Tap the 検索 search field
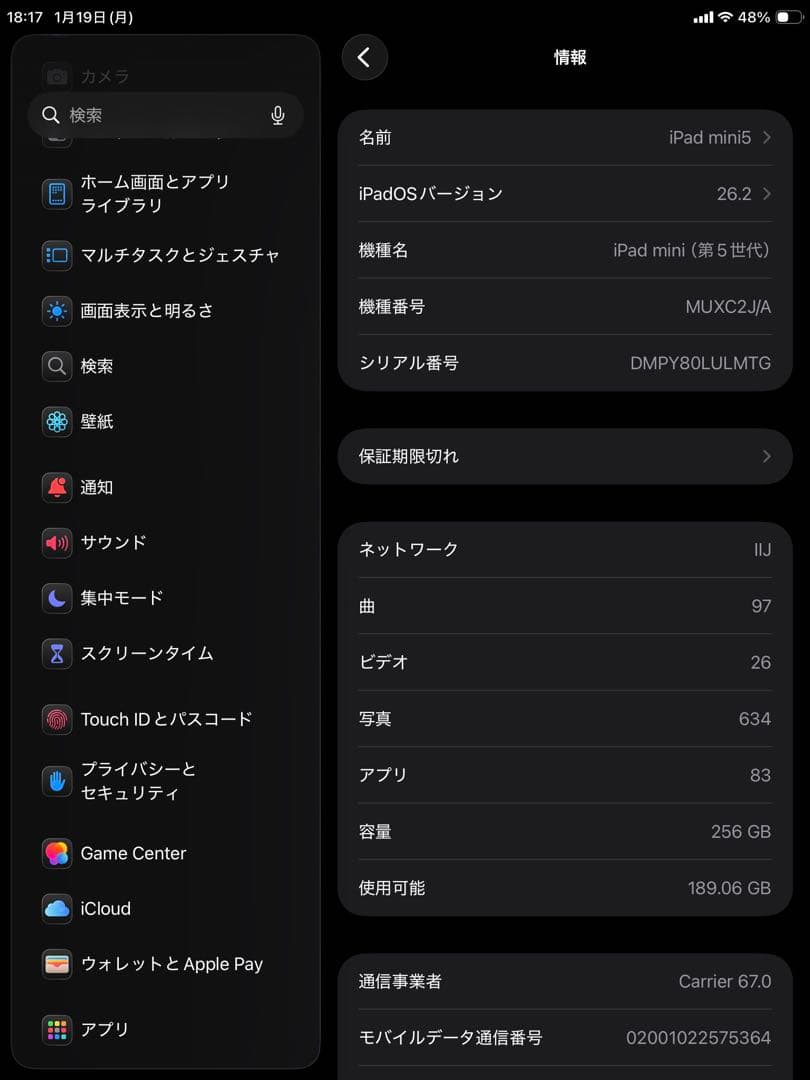 coord(150,115)
